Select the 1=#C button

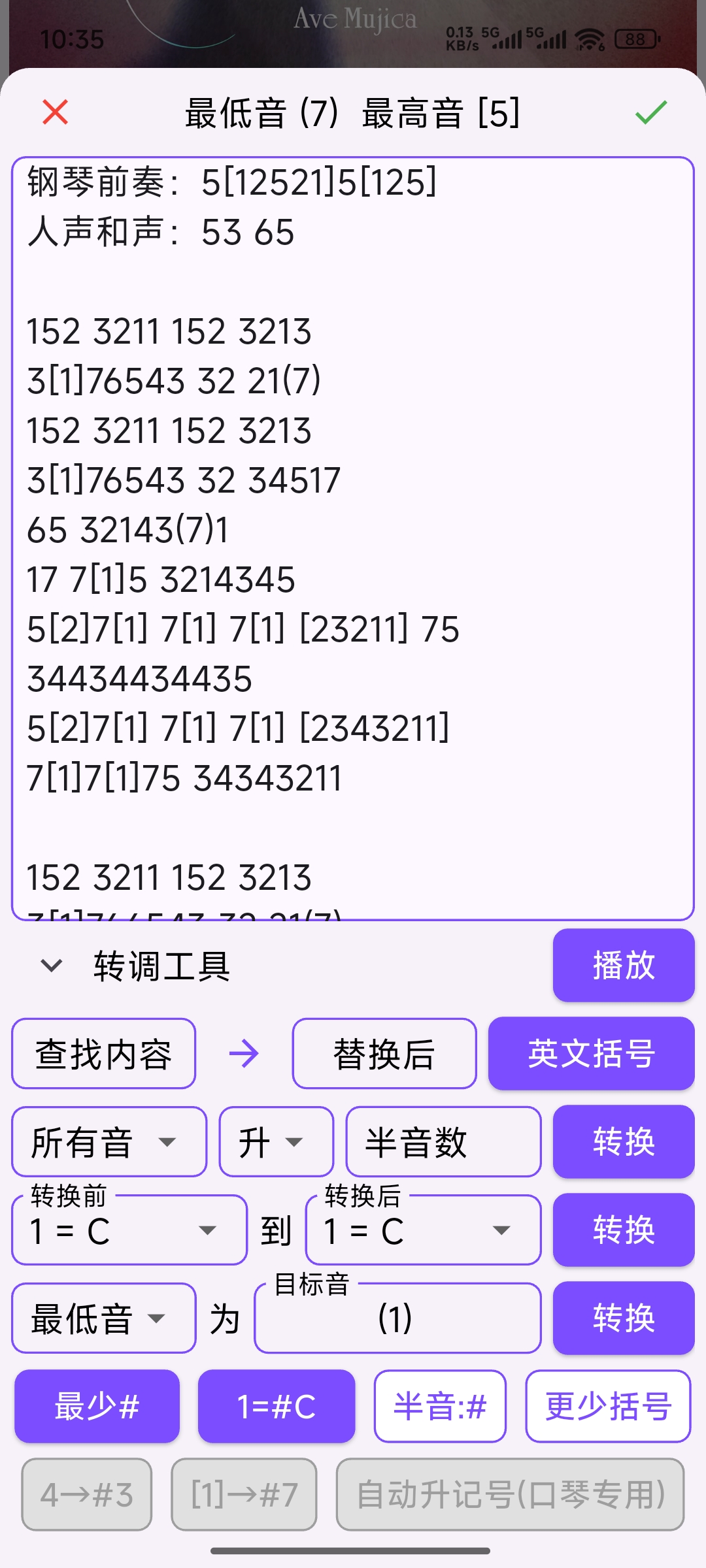pos(276,1406)
